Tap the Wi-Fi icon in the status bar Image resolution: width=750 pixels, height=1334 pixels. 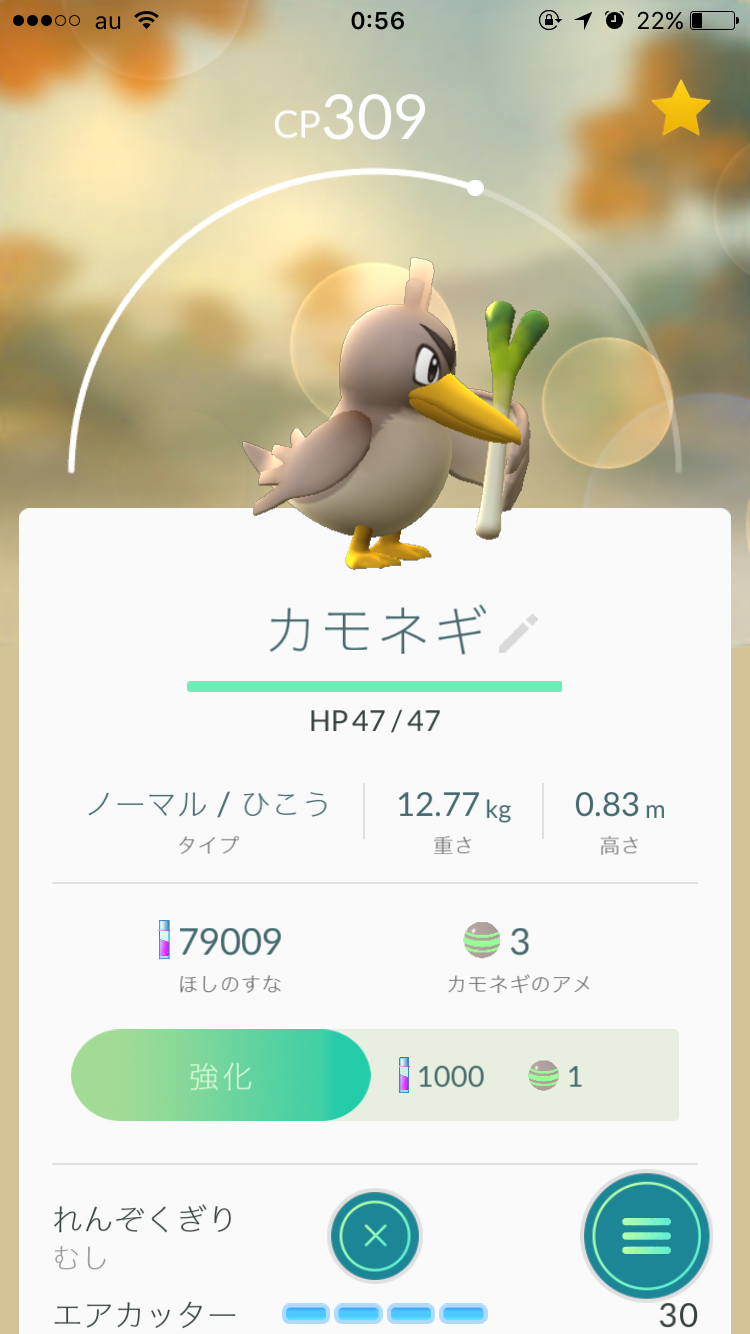pos(147,17)
